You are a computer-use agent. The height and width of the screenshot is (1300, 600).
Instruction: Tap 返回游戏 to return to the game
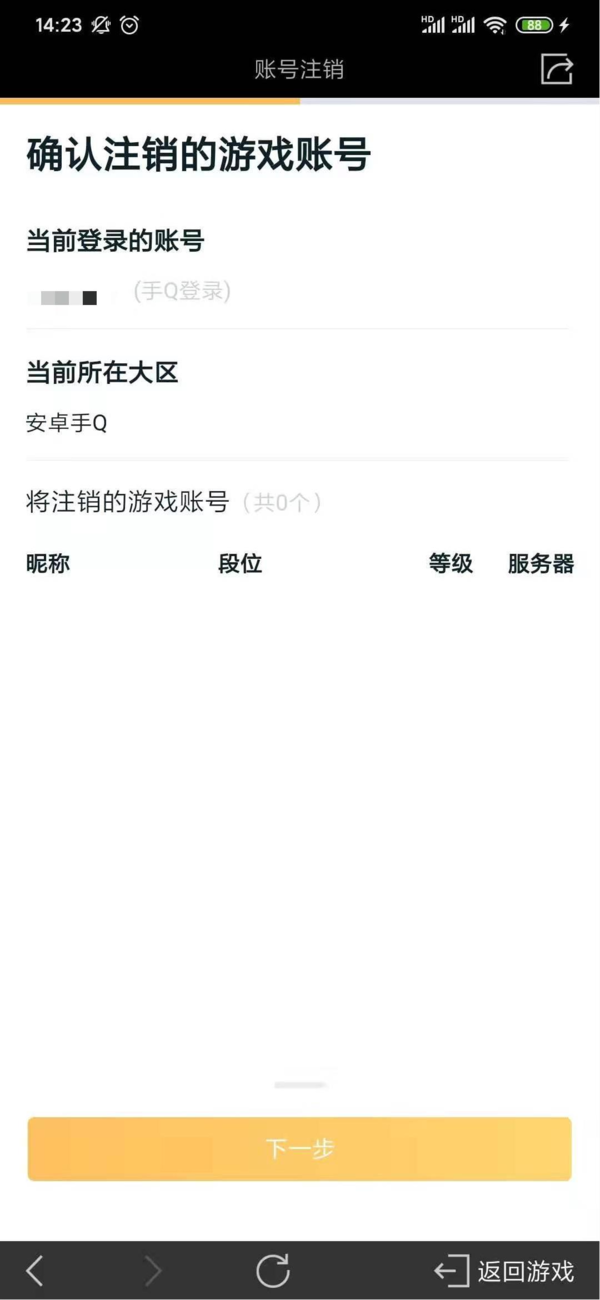pyautogui.click(x=505, y=1271)
